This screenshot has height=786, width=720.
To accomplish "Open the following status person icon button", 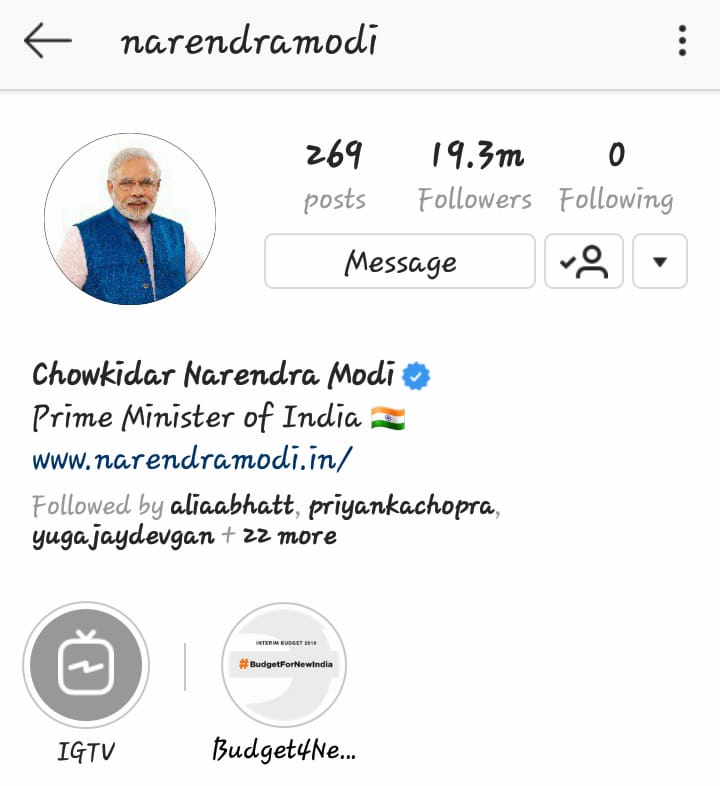I will [584, 262].
